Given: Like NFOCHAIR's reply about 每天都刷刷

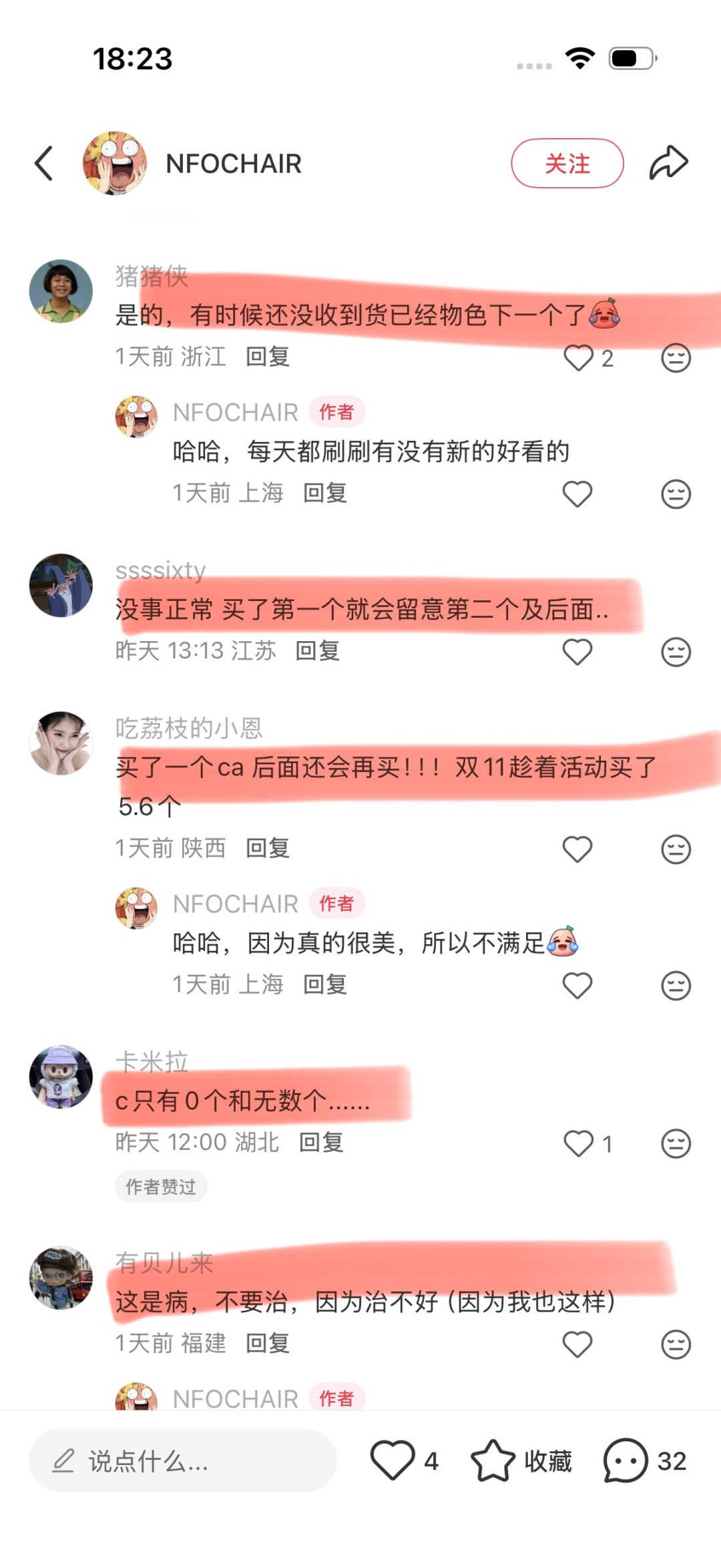Looking at the screenshot, I should [577, 494].
